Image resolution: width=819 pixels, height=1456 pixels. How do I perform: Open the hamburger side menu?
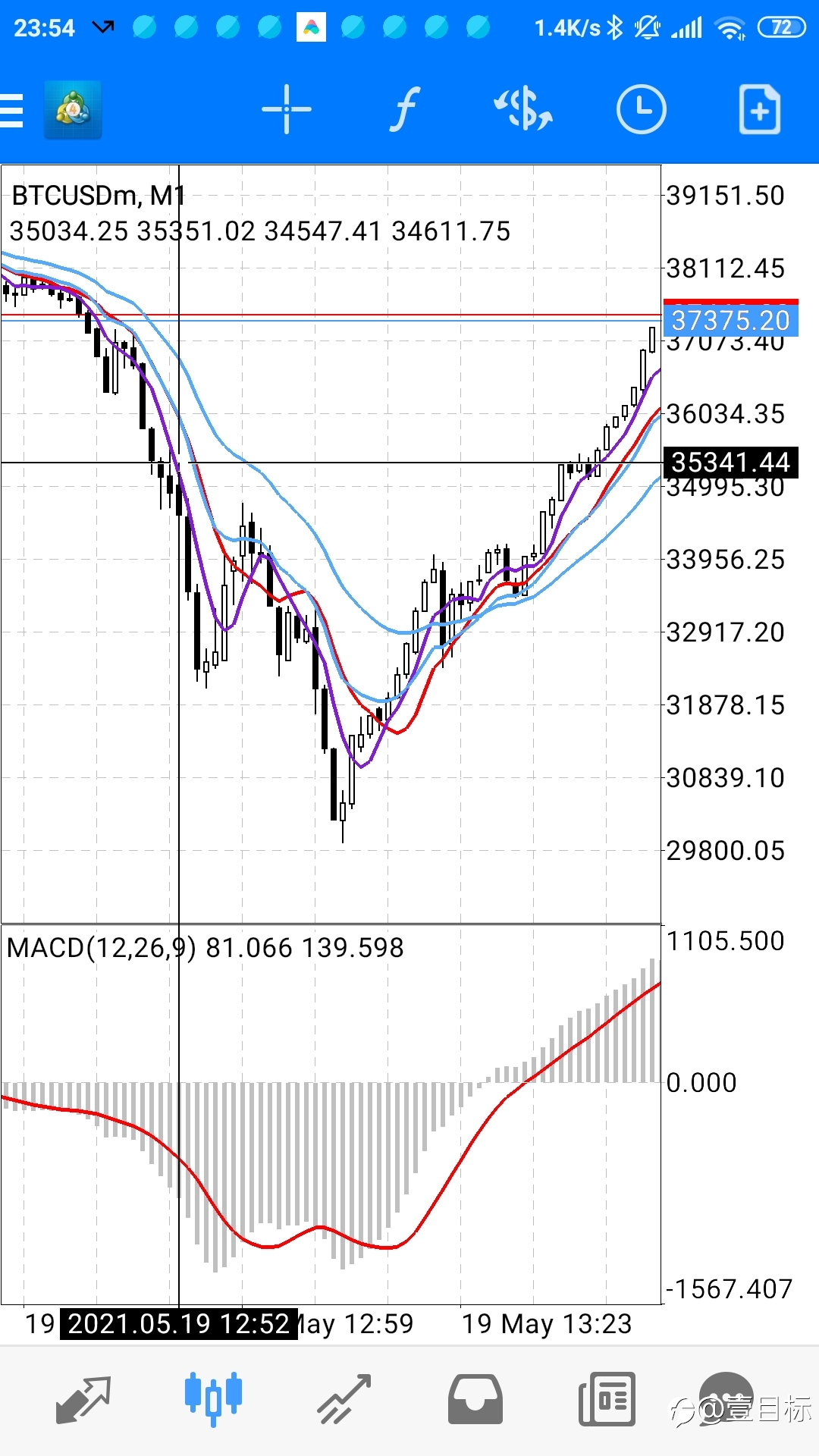pyautogui.click(x=11, y=111)
